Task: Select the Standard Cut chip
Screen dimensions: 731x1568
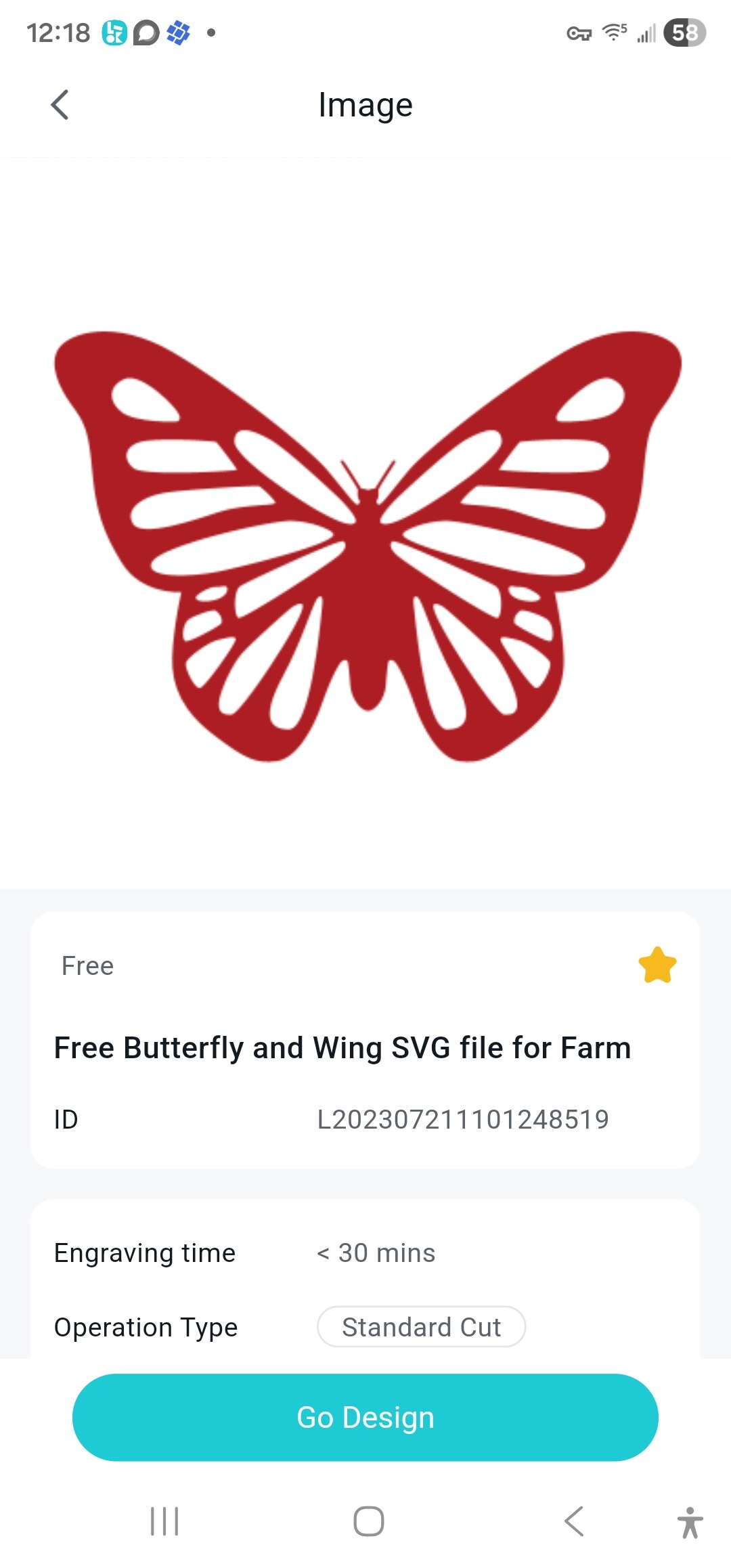Action: 421,1326
